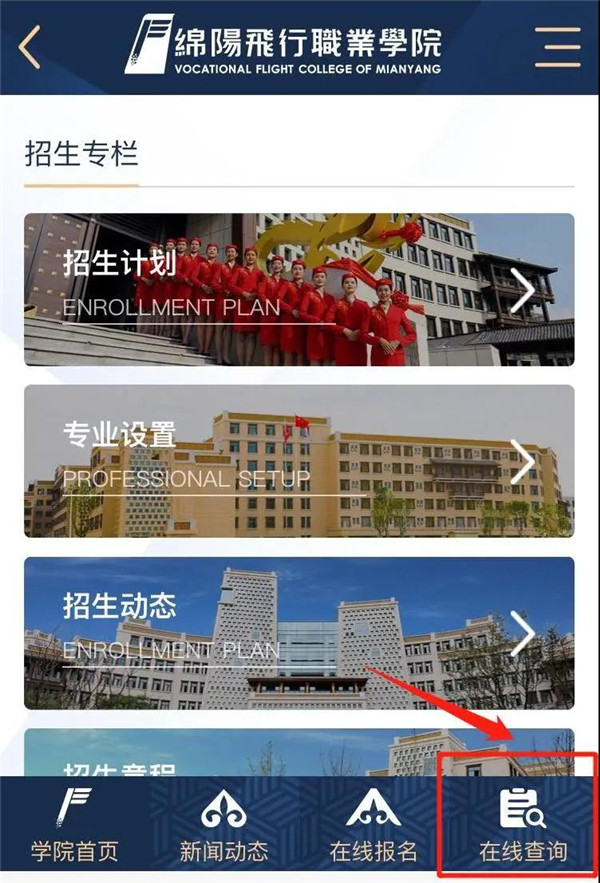Viewport: 600px width, 883px height.
Task: Select the 在线查询 tab
Action: pyautogui.click(x=523, y=826)
